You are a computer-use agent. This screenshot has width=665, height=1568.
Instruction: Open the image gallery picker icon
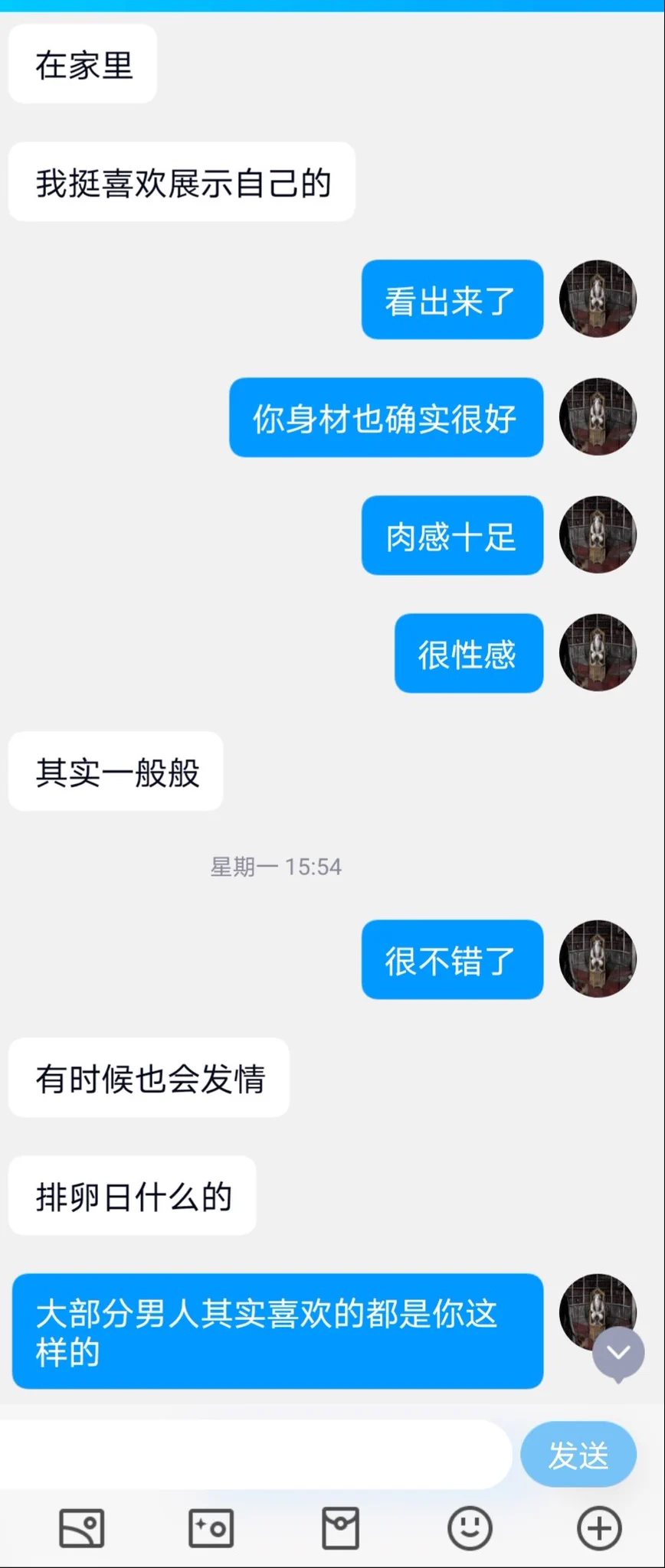(x=82, y=1529)
